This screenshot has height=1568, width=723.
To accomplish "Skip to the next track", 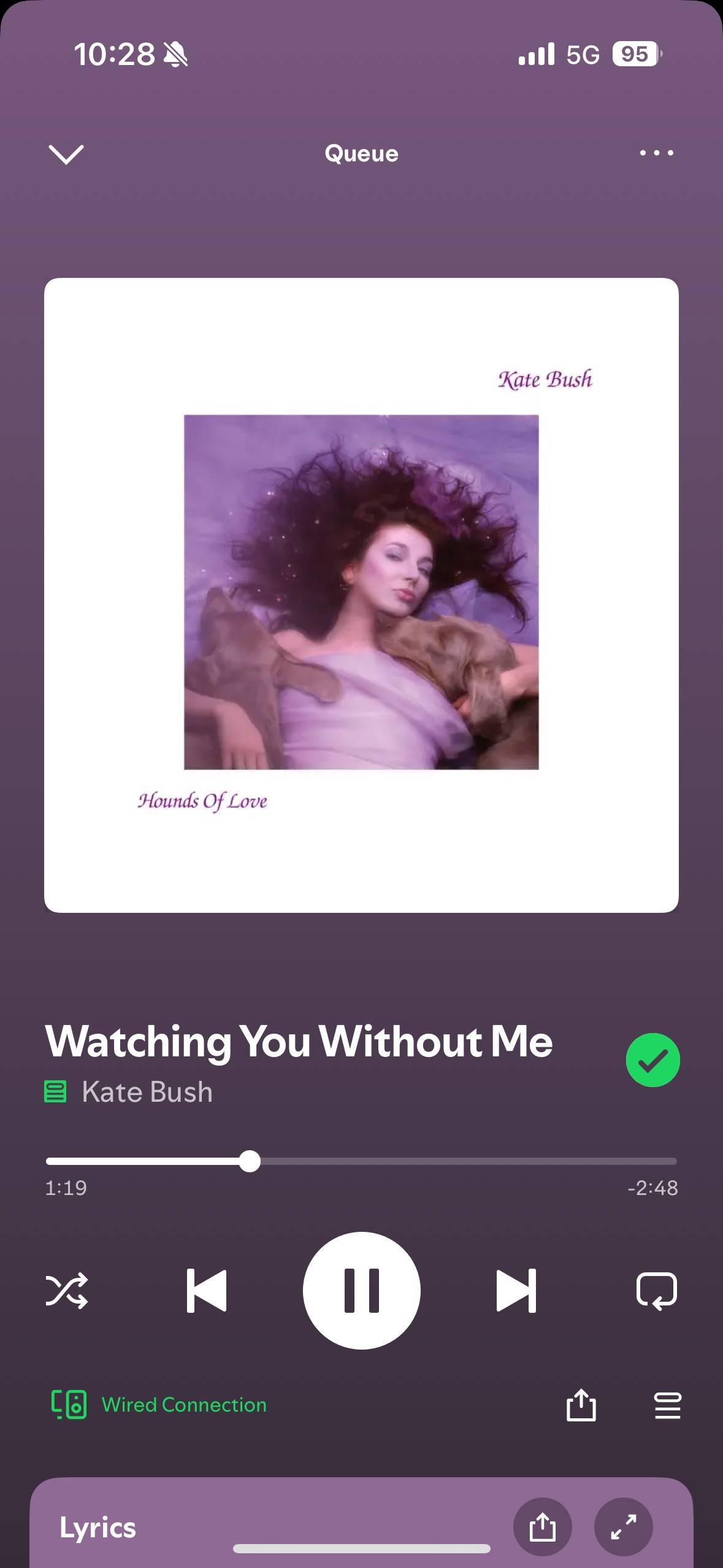I will 516,1291.
